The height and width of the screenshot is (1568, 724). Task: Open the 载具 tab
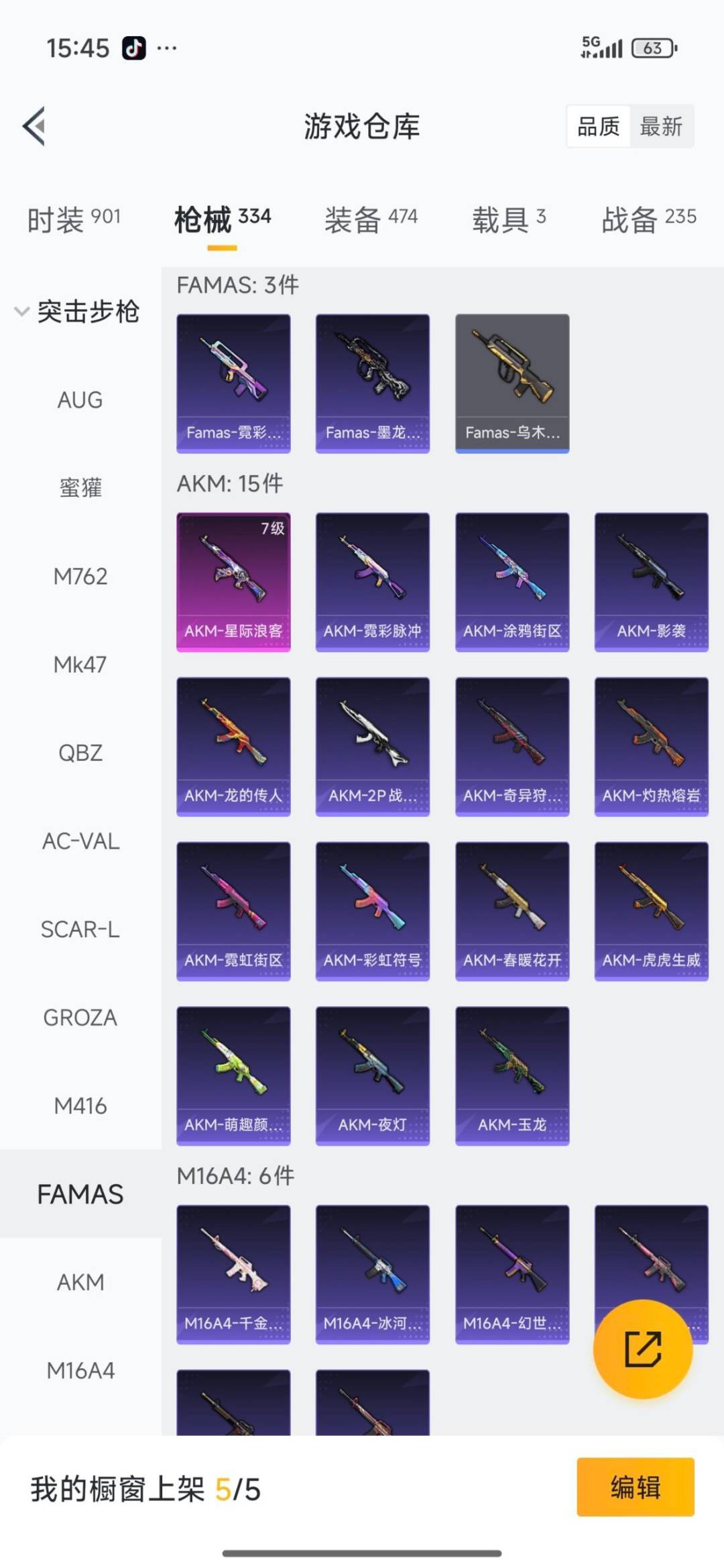coord(509,219)
